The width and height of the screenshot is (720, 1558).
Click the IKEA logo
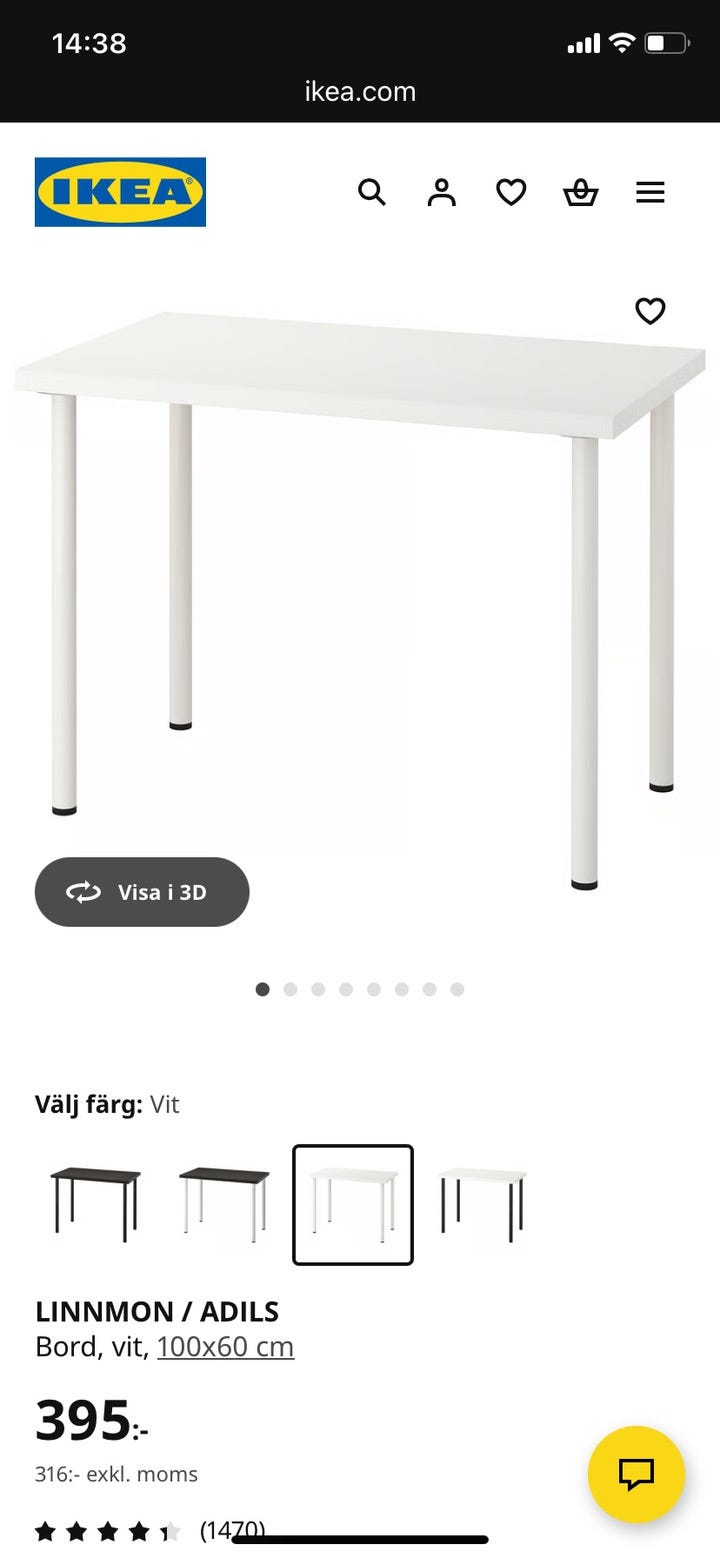click(x=119, y=191)
